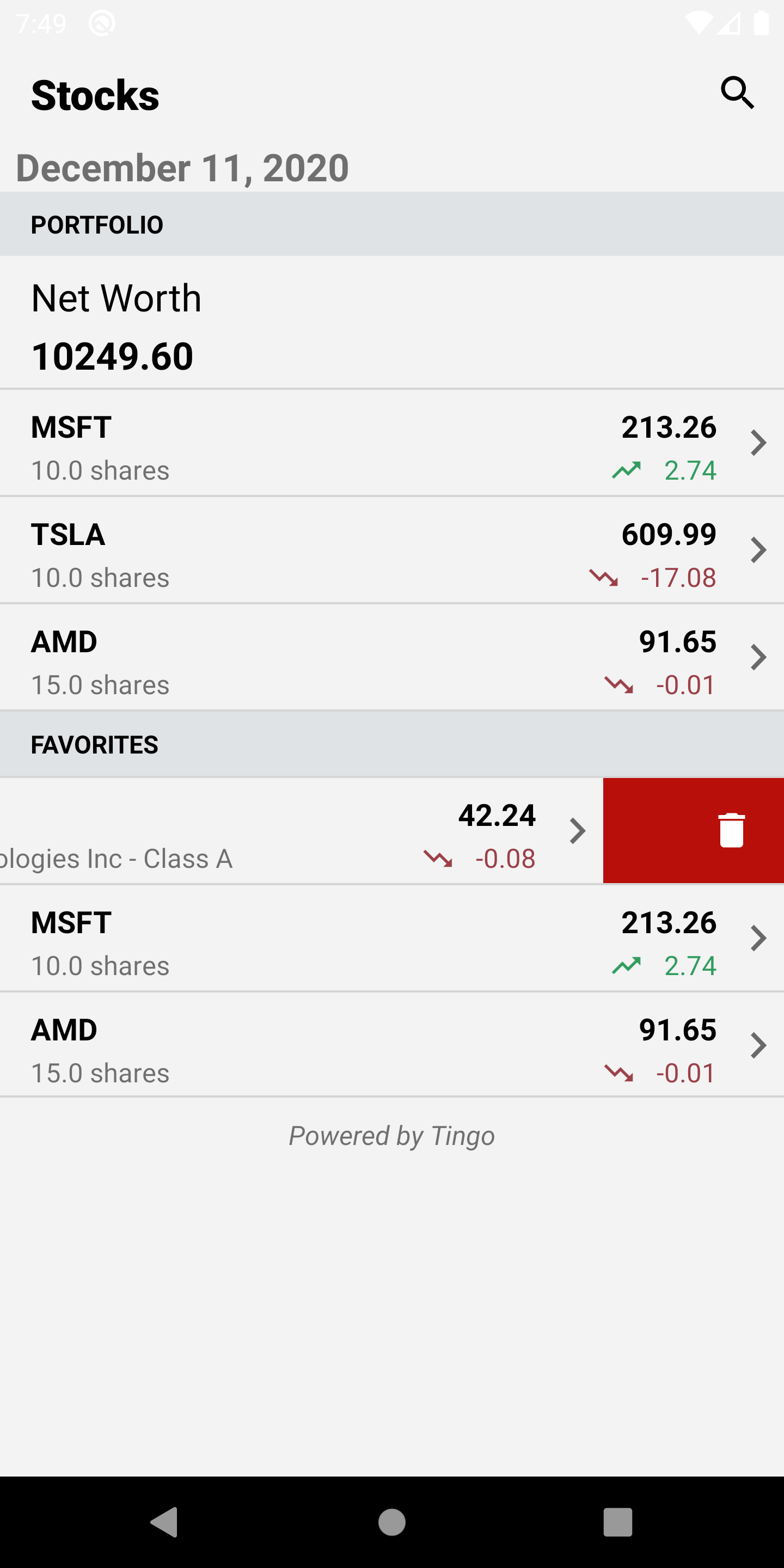The width and height of the screenshot is (784, 1568).
Task: Go back with the system back button
Action: click(x=164, y=1522)
